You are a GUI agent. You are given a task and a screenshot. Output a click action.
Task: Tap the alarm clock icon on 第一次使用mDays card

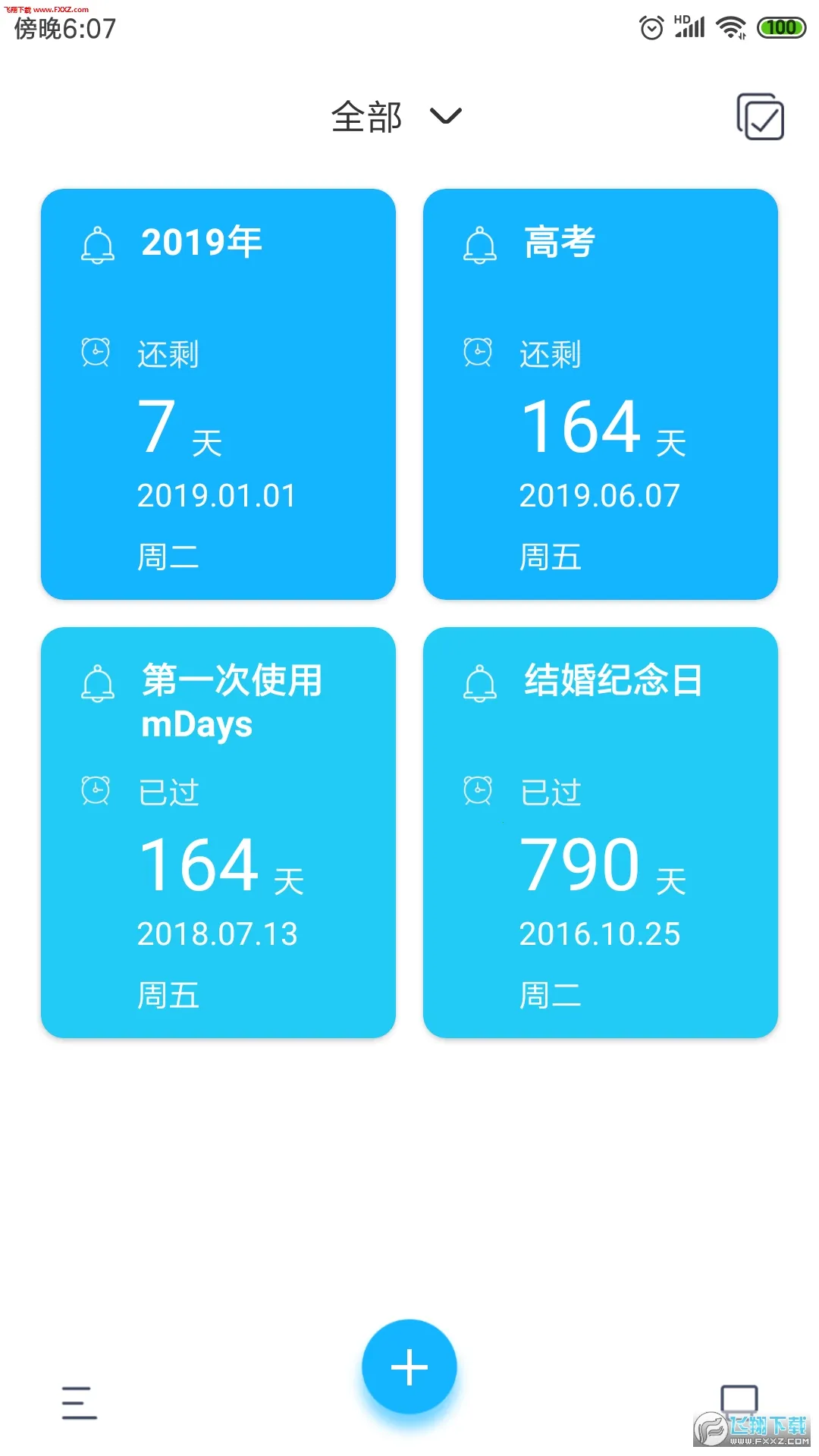96,790
